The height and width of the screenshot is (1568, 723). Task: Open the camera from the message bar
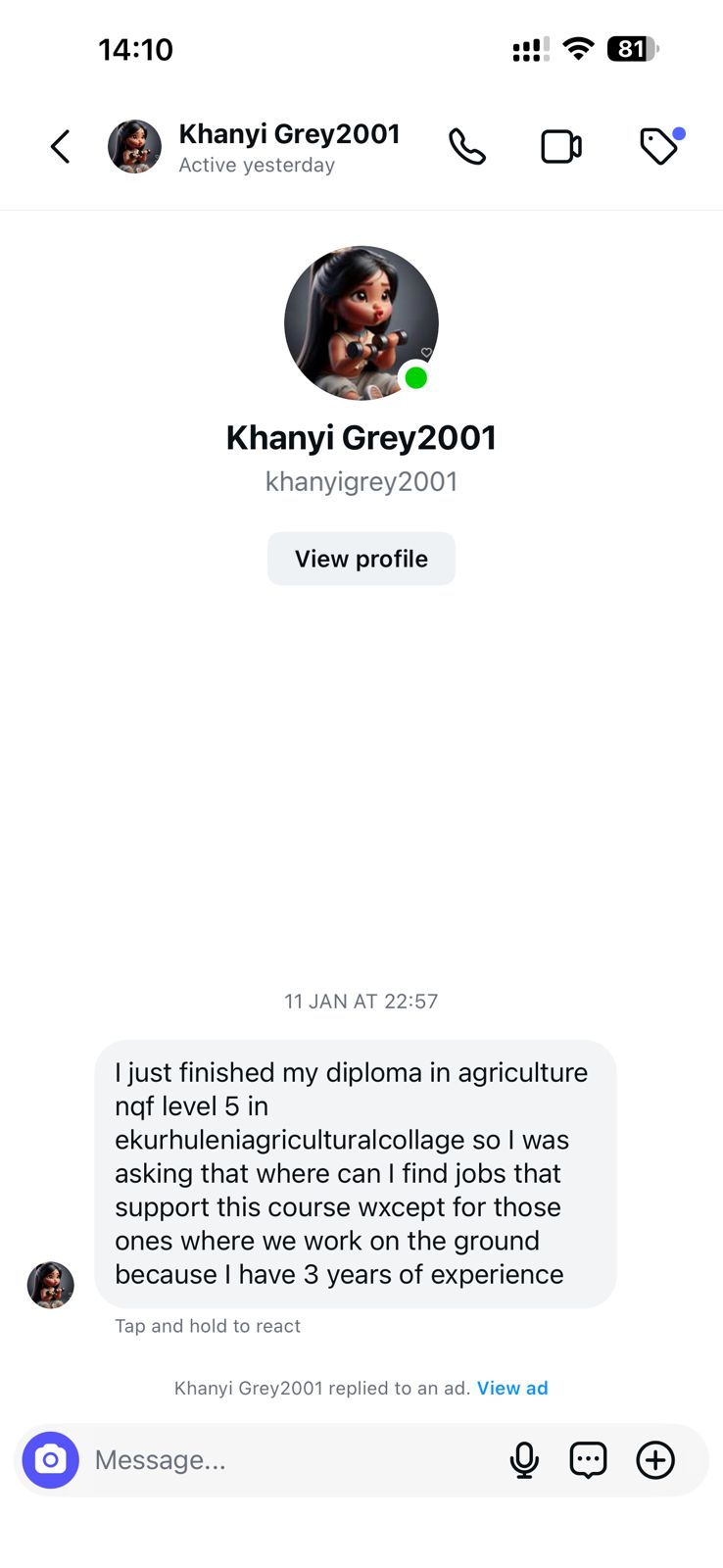pos(51,1460)
